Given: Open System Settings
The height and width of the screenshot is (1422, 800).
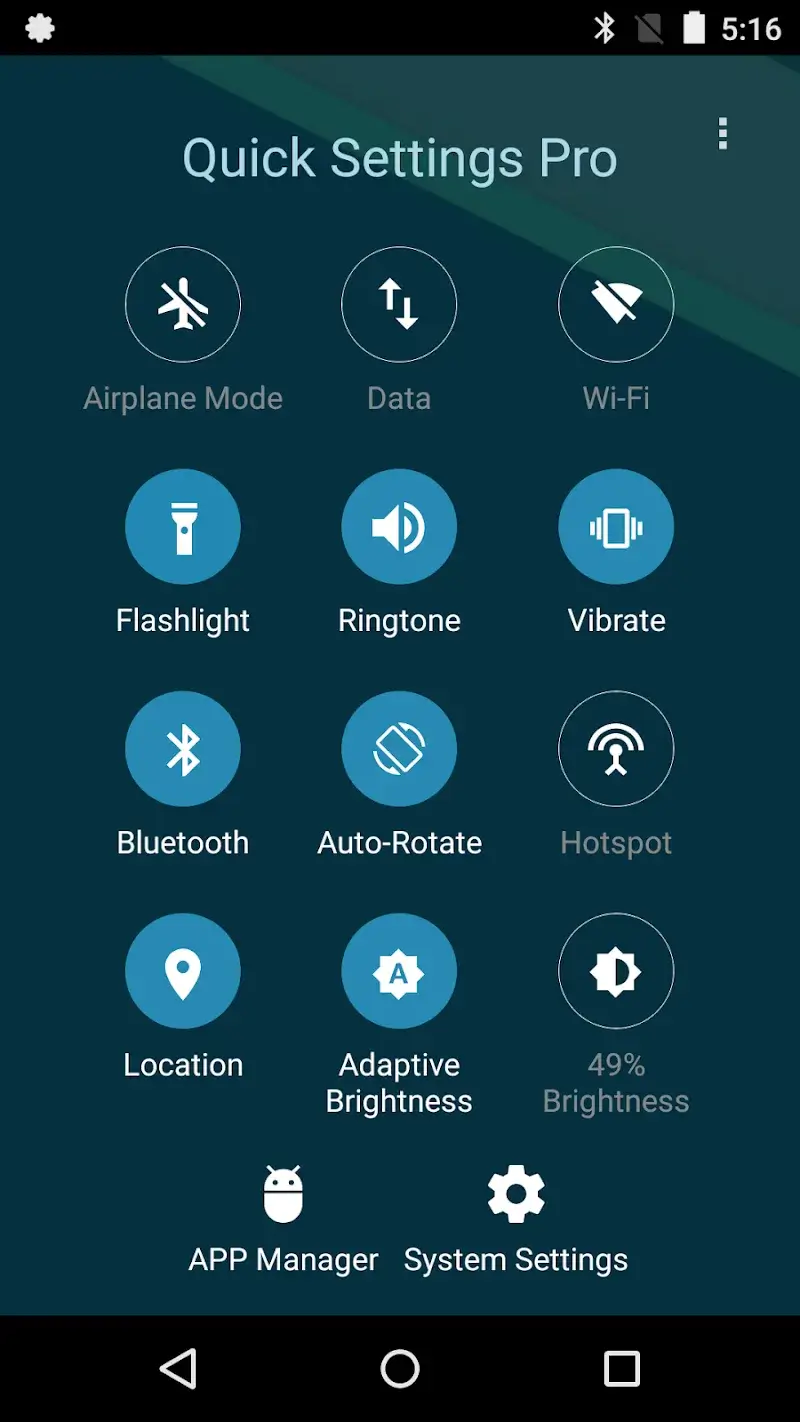Looking at the screenshot, I should 515,1210.
